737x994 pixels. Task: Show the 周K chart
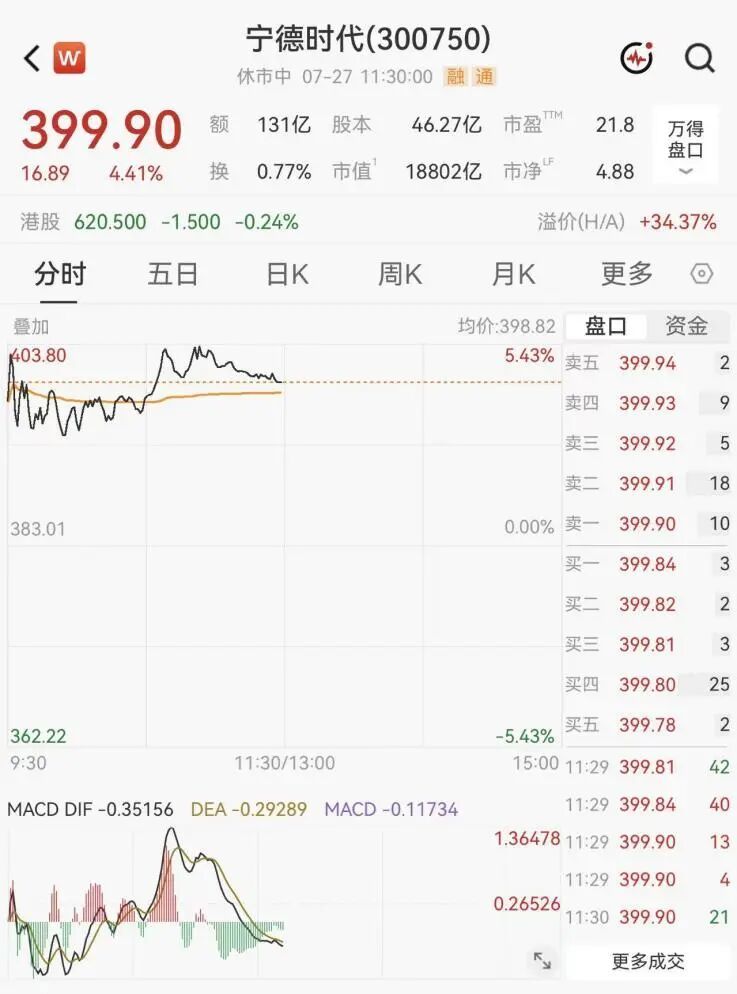pyautogui.click(x=399, y=274)
